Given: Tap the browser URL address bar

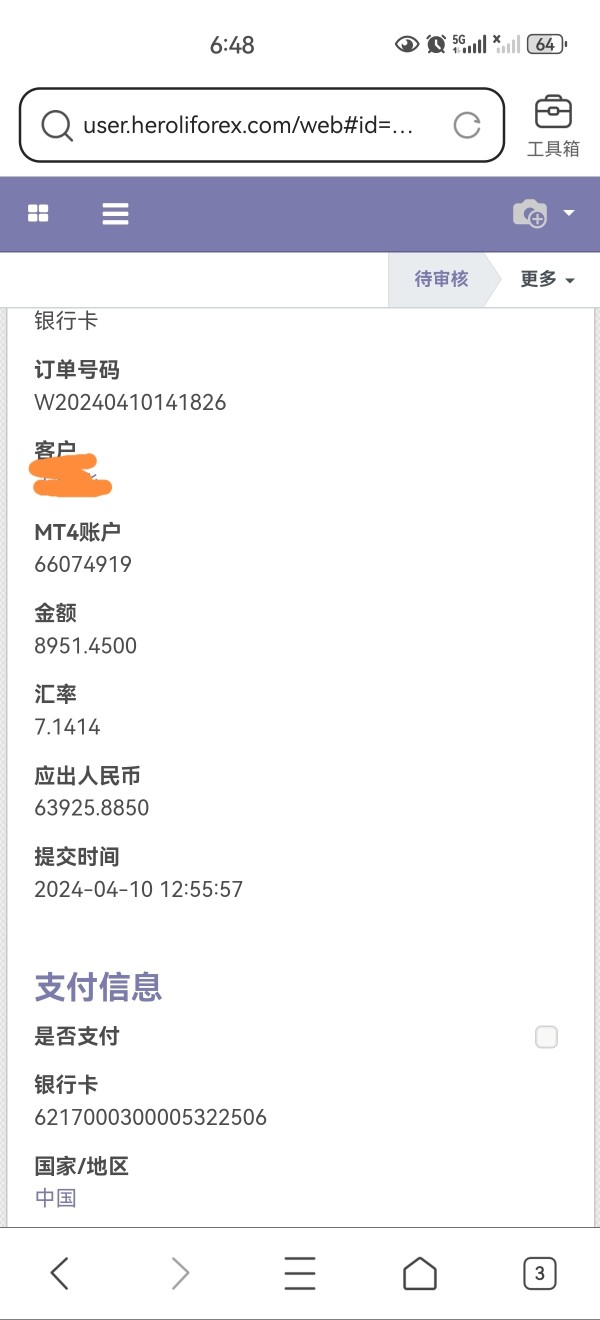Looking at the screenshot, I should (262, 125).
